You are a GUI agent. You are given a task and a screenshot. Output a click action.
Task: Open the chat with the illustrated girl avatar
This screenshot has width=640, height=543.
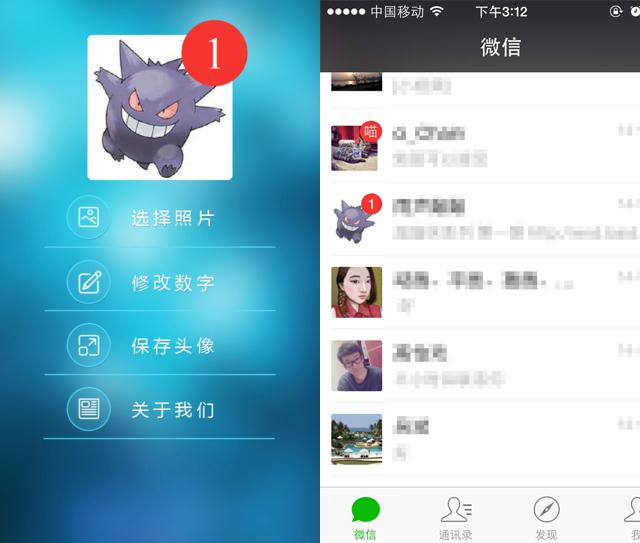tap(480, 292)
